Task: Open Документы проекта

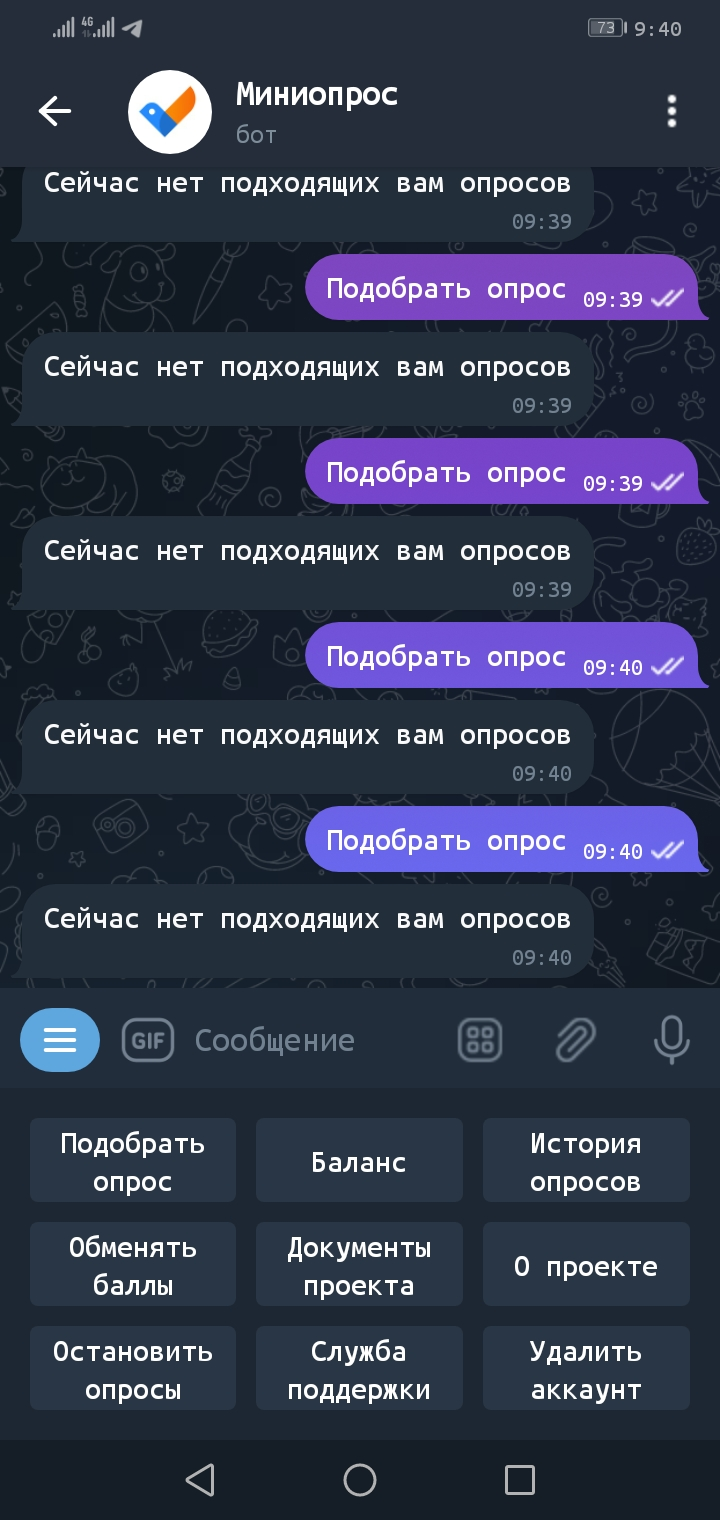Action: click(x=359, y=1265)
